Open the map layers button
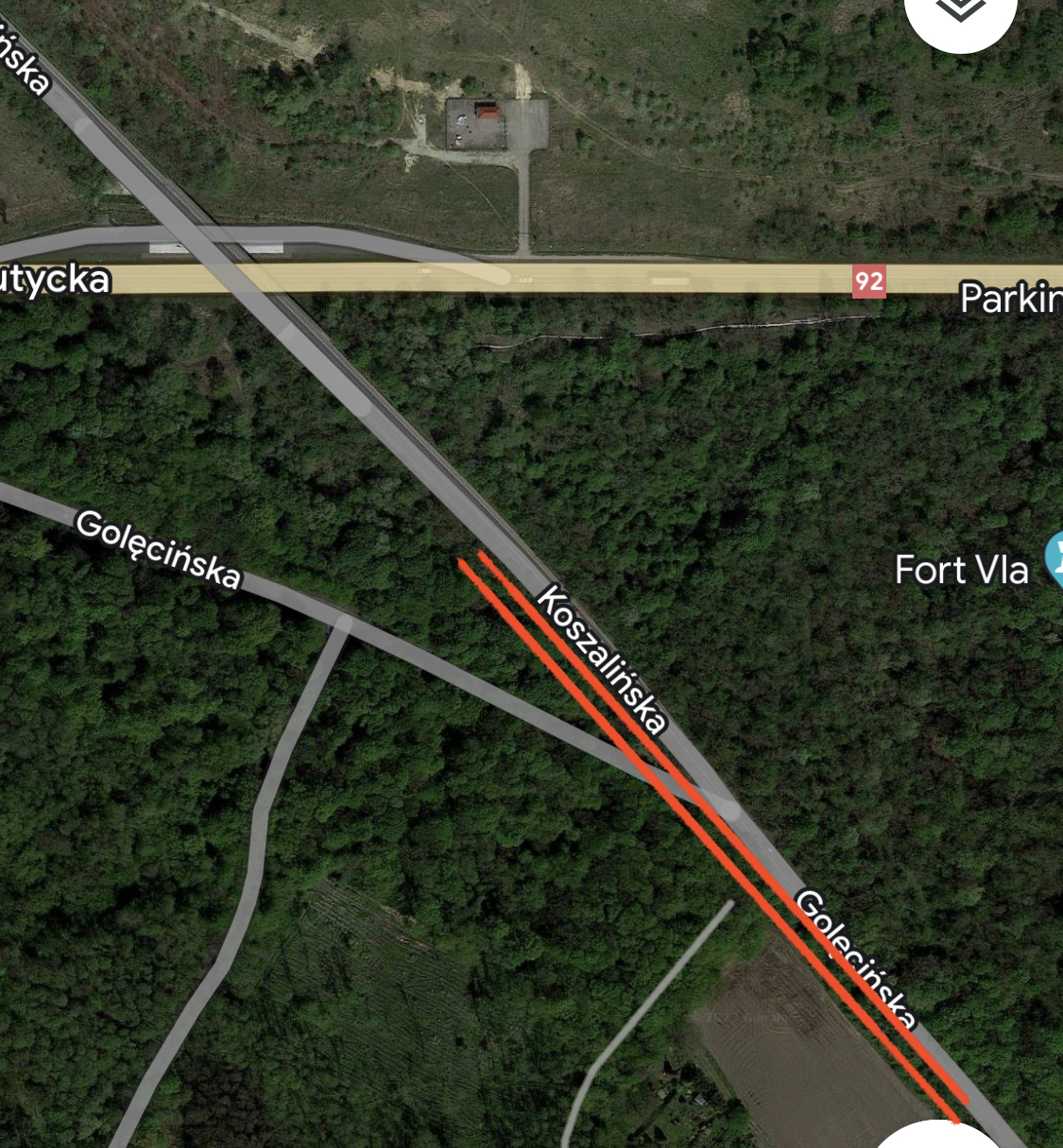The image size is (1063, 1148). tap(961, 11)
